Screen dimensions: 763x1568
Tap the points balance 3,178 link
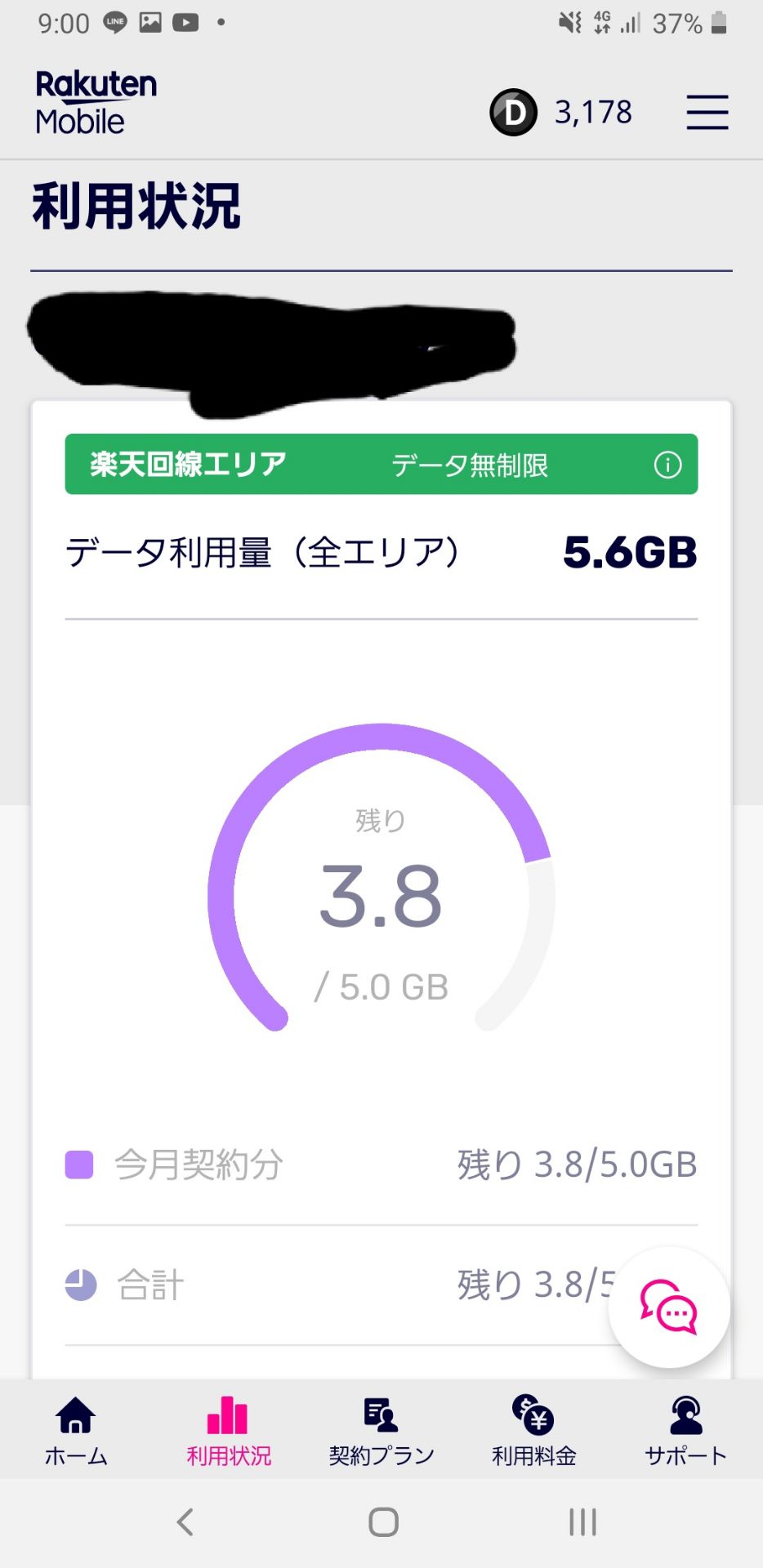[592, 113]
